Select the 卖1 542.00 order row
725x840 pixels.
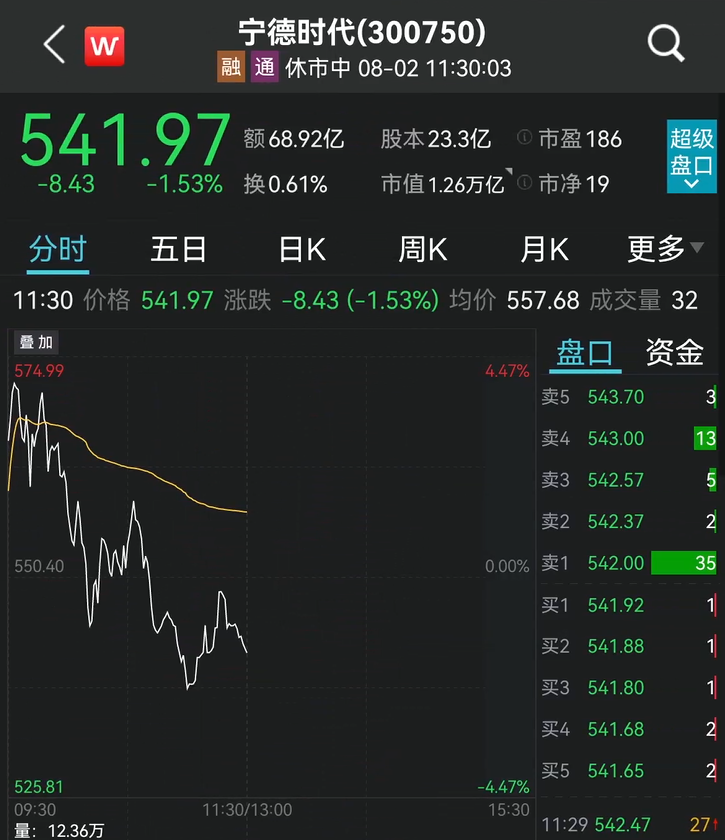(629, 563)
